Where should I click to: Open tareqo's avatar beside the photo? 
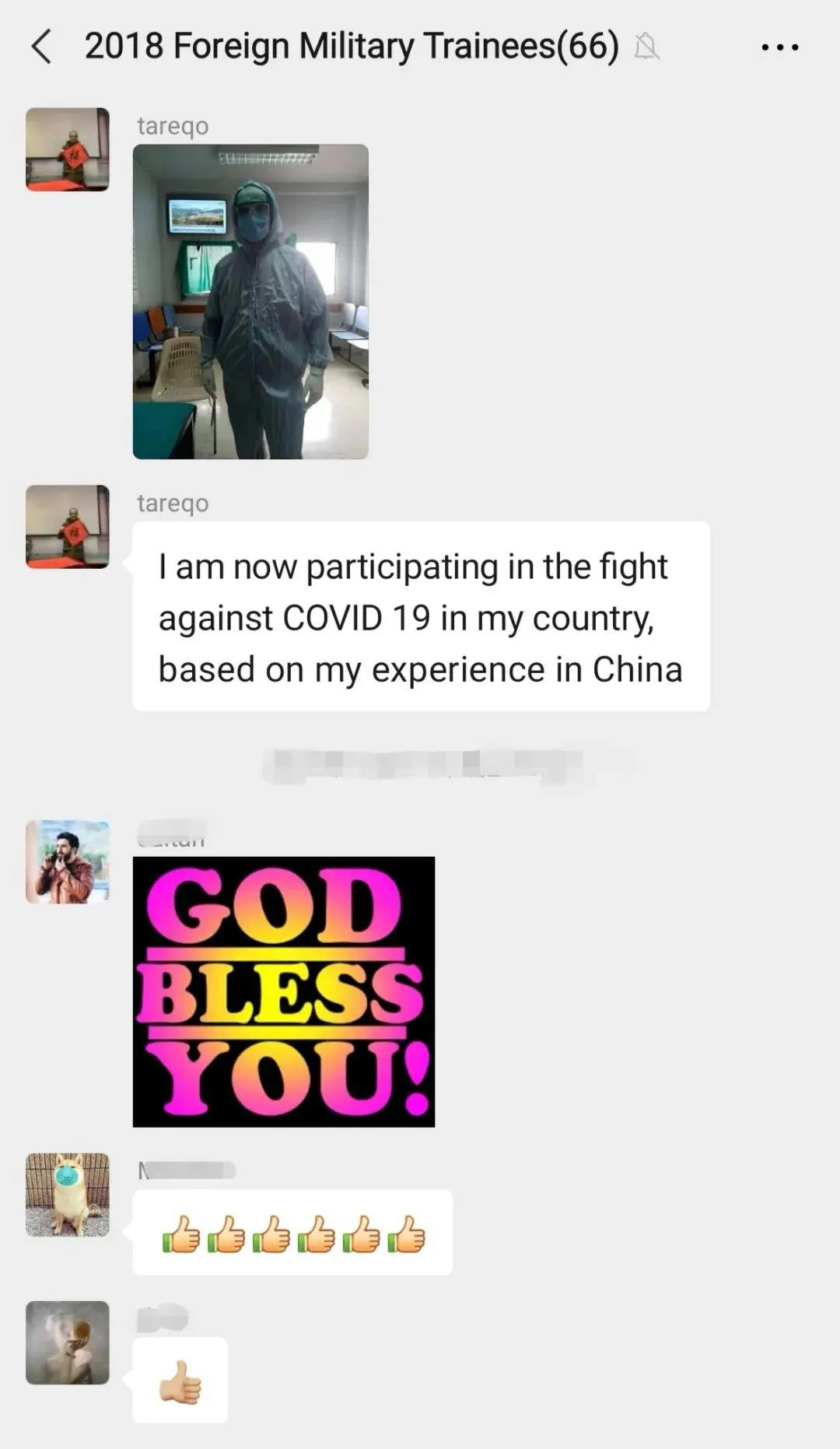(x=68, y=149)
